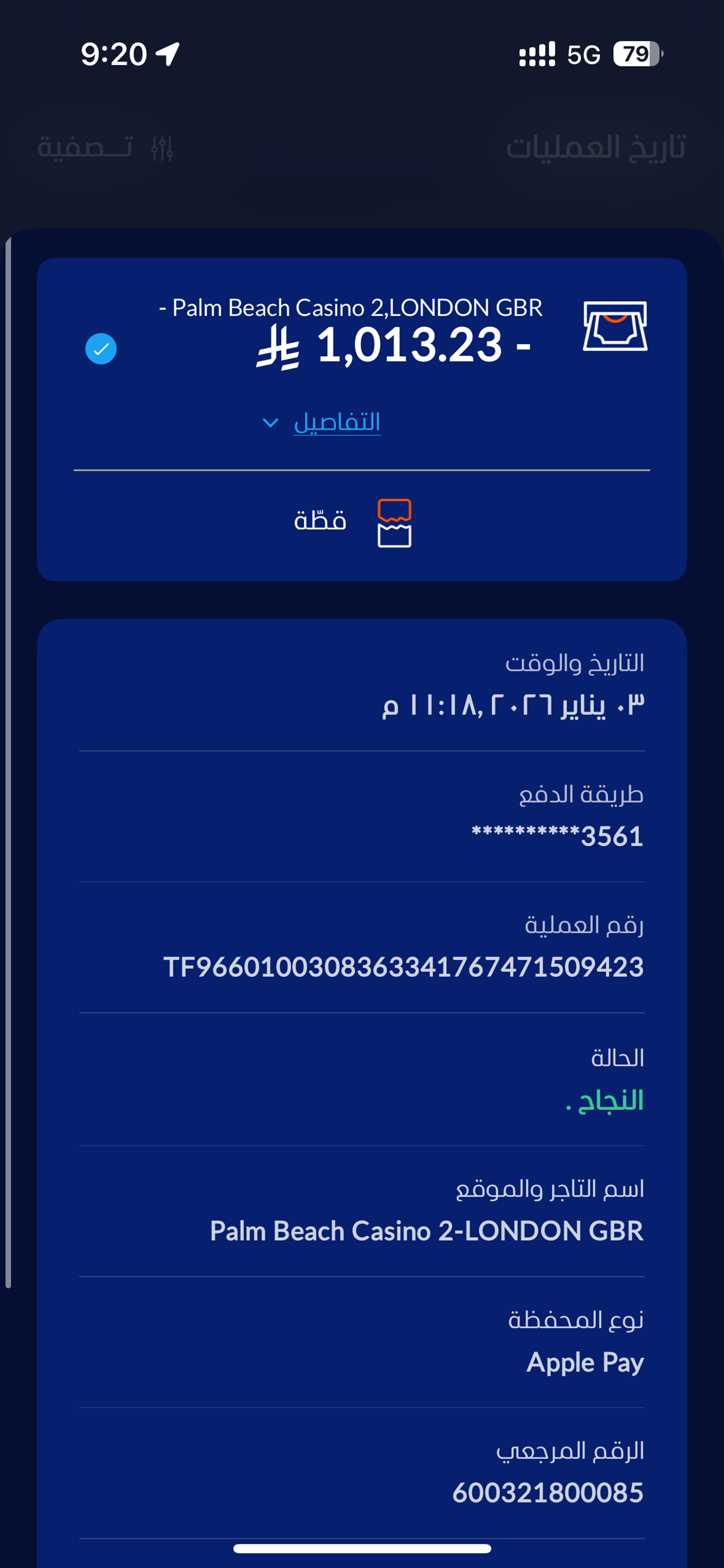Open the تصفية filter option
The width and height of the screenshot is (724, 1568).
(105, 147)
